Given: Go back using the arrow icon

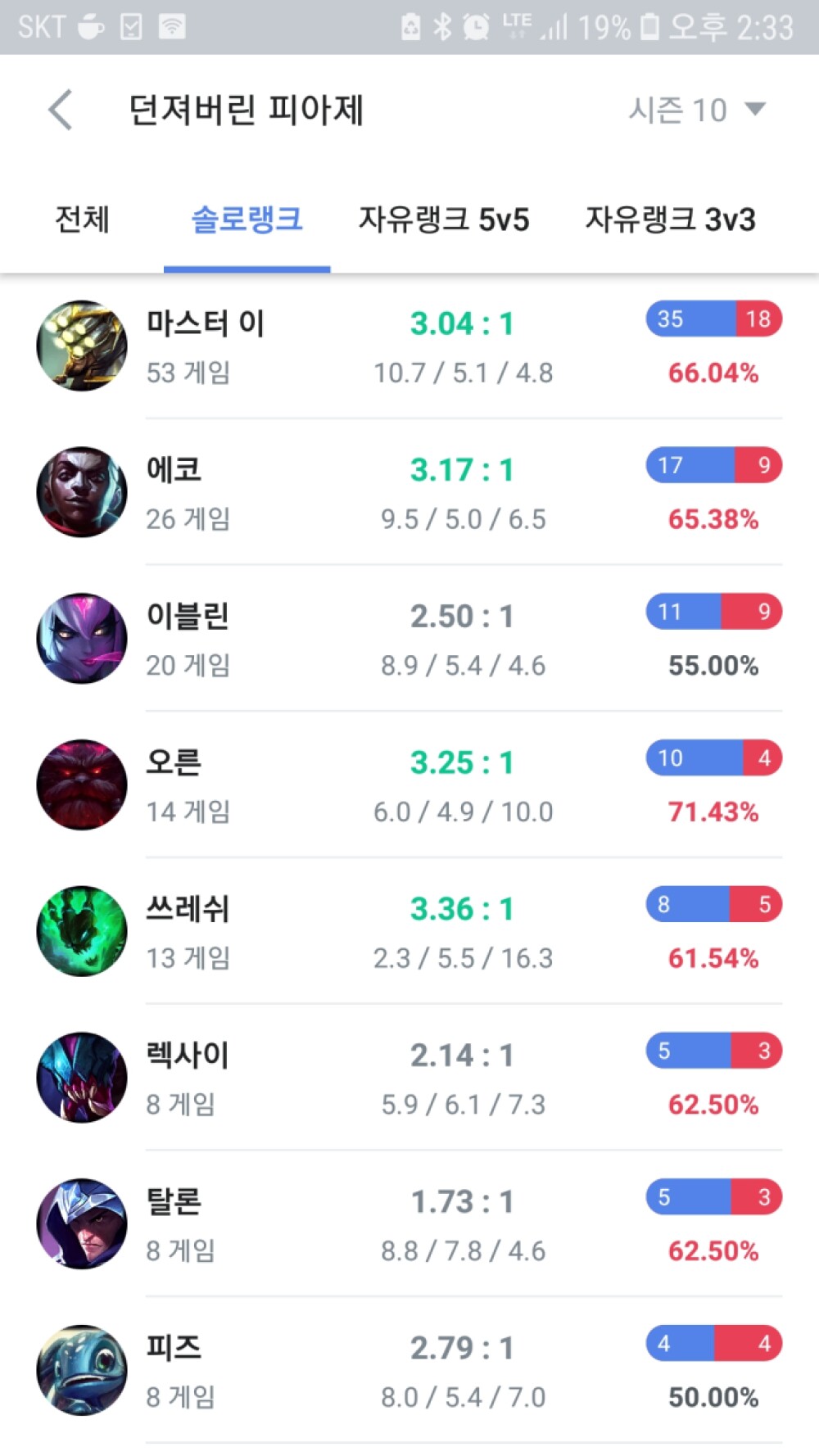Looking at the screenshot, I should (x=61, y=110).
